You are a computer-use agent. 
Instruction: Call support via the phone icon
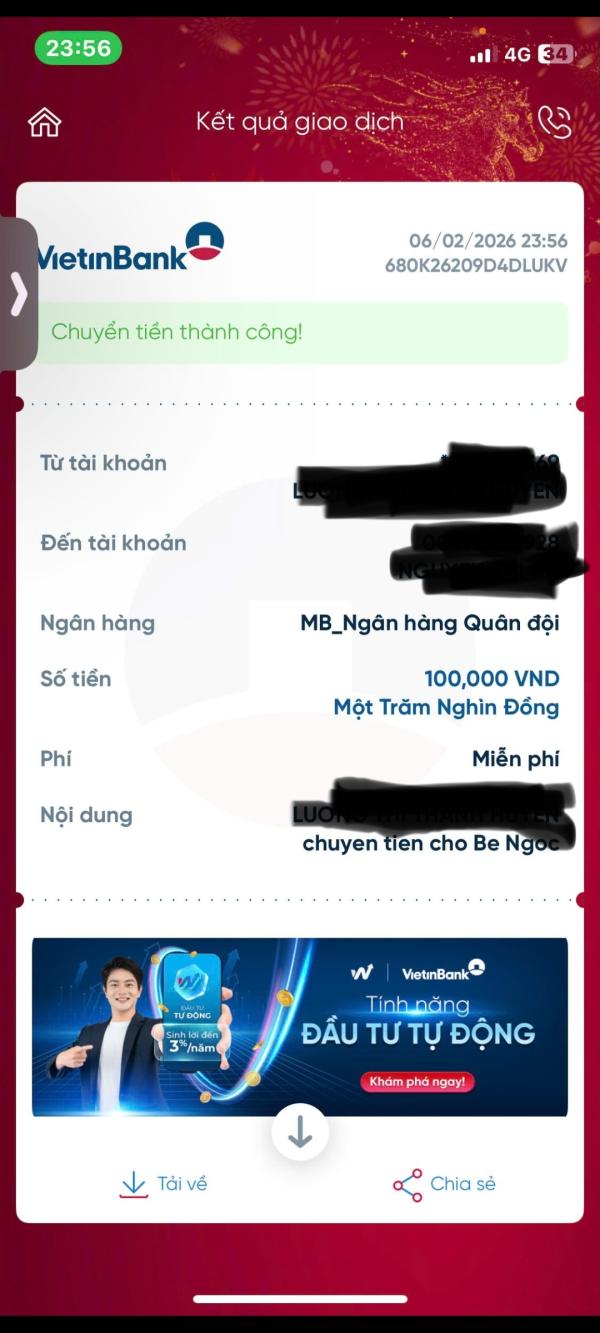(x=554, y=122)
